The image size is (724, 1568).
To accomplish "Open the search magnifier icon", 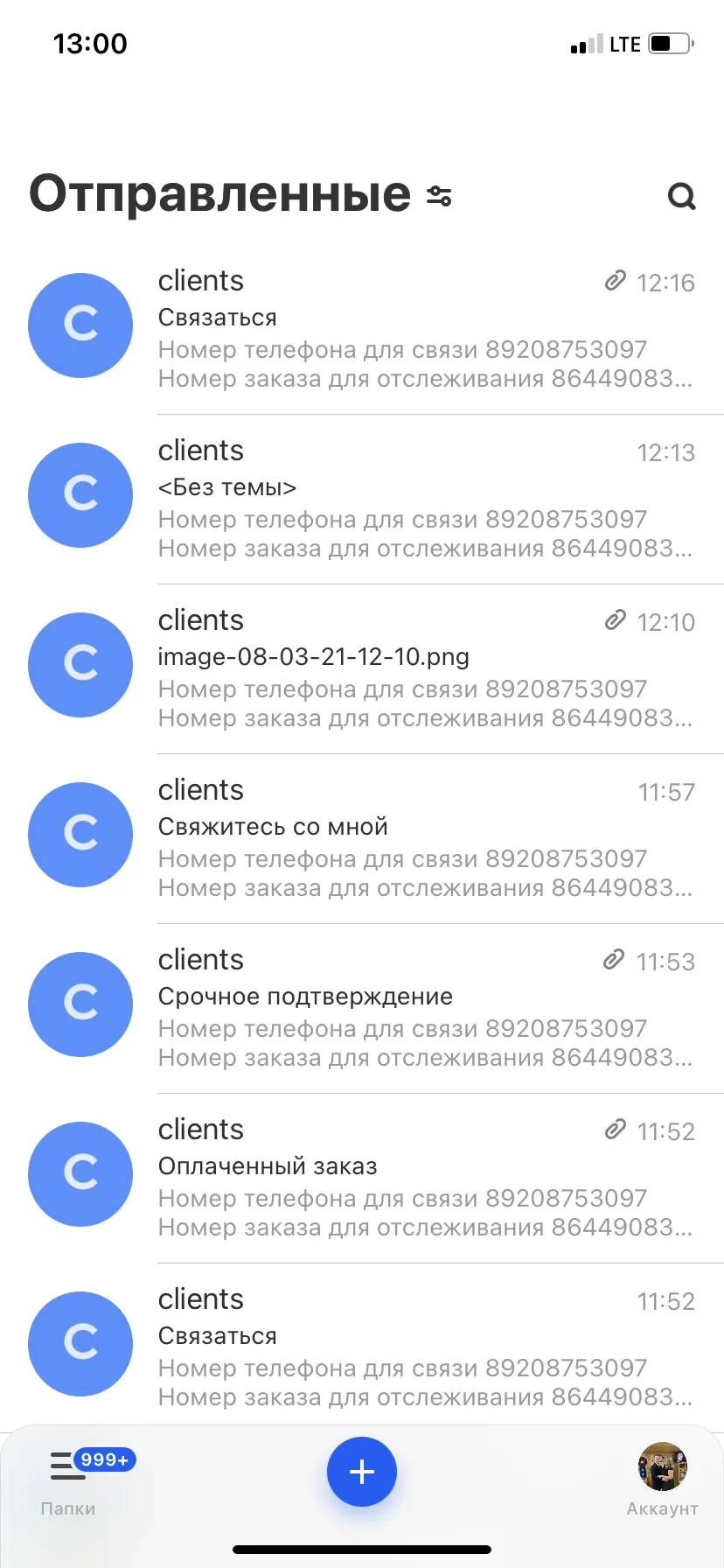I will pos(682,196).
